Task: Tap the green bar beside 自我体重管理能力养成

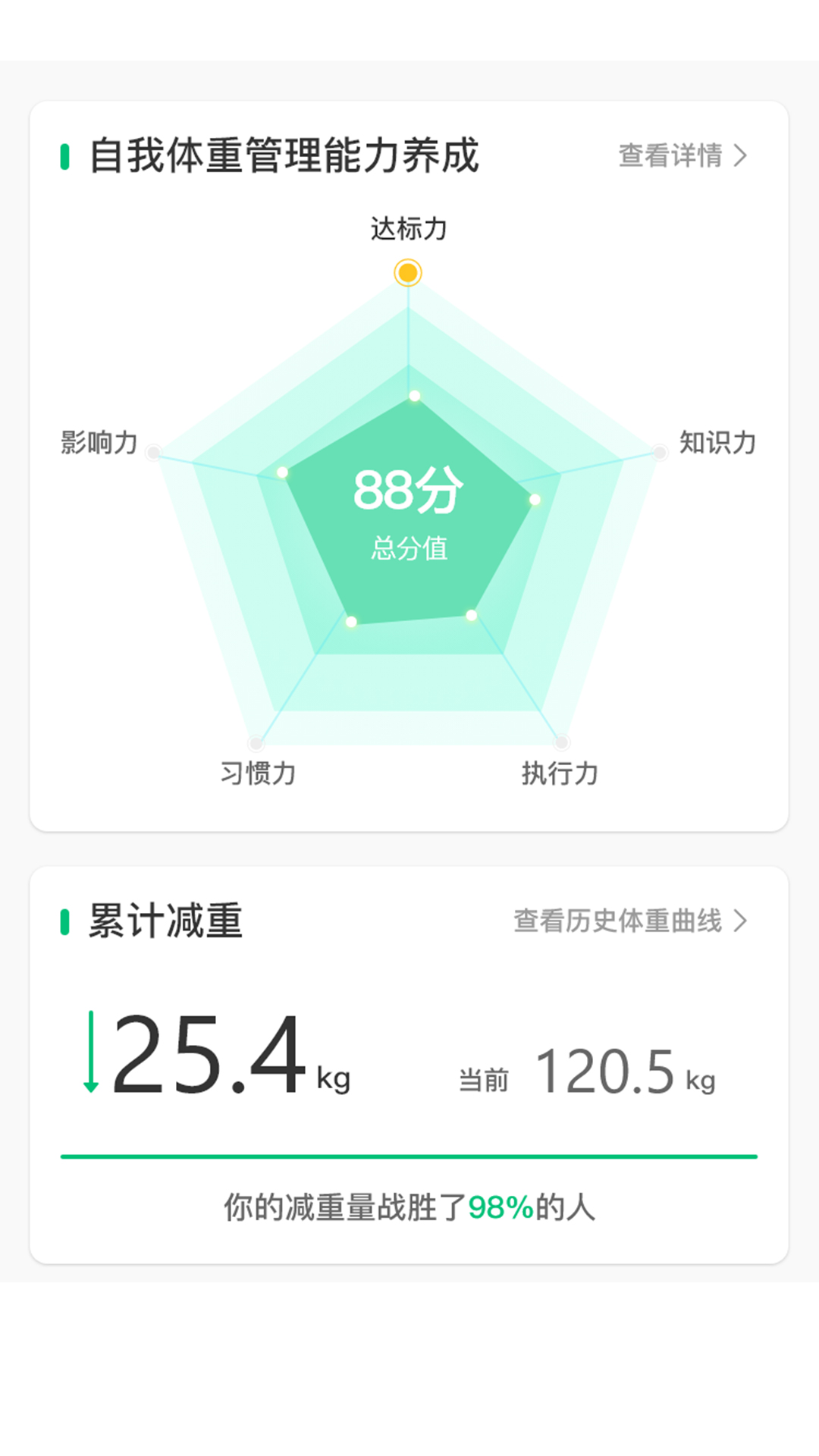Action: (65, 155)
